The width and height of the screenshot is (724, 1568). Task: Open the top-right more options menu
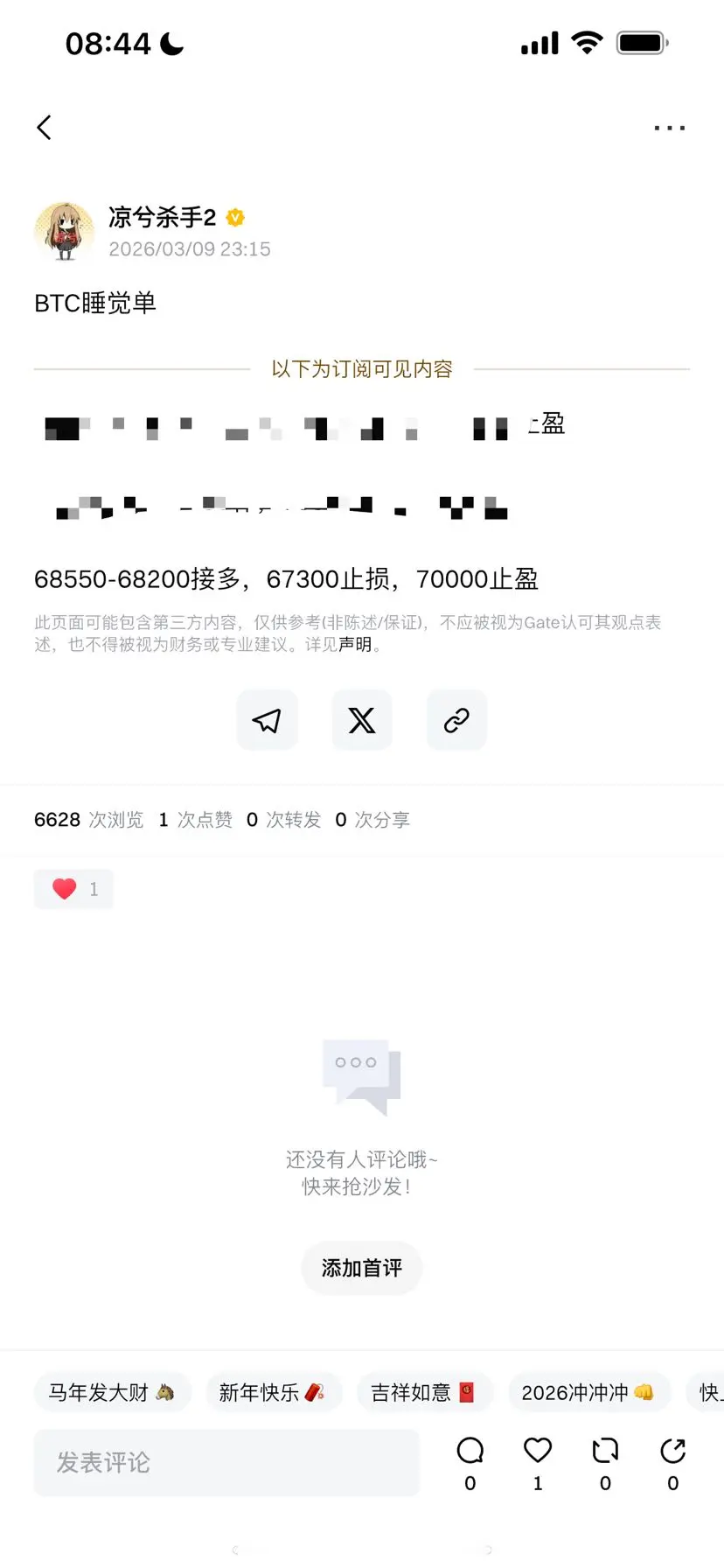tap(669, 127)
